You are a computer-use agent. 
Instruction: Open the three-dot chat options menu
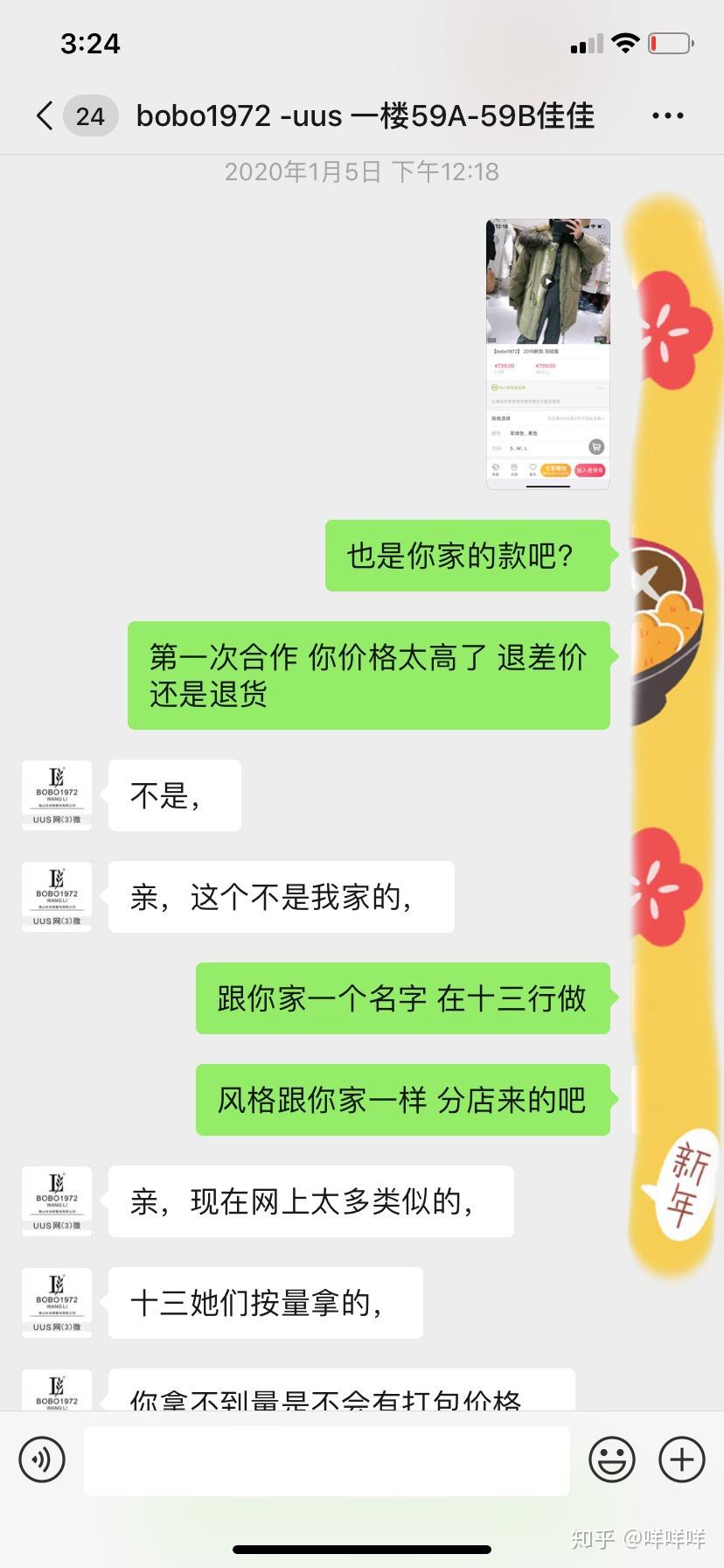[x=667, y=115]
